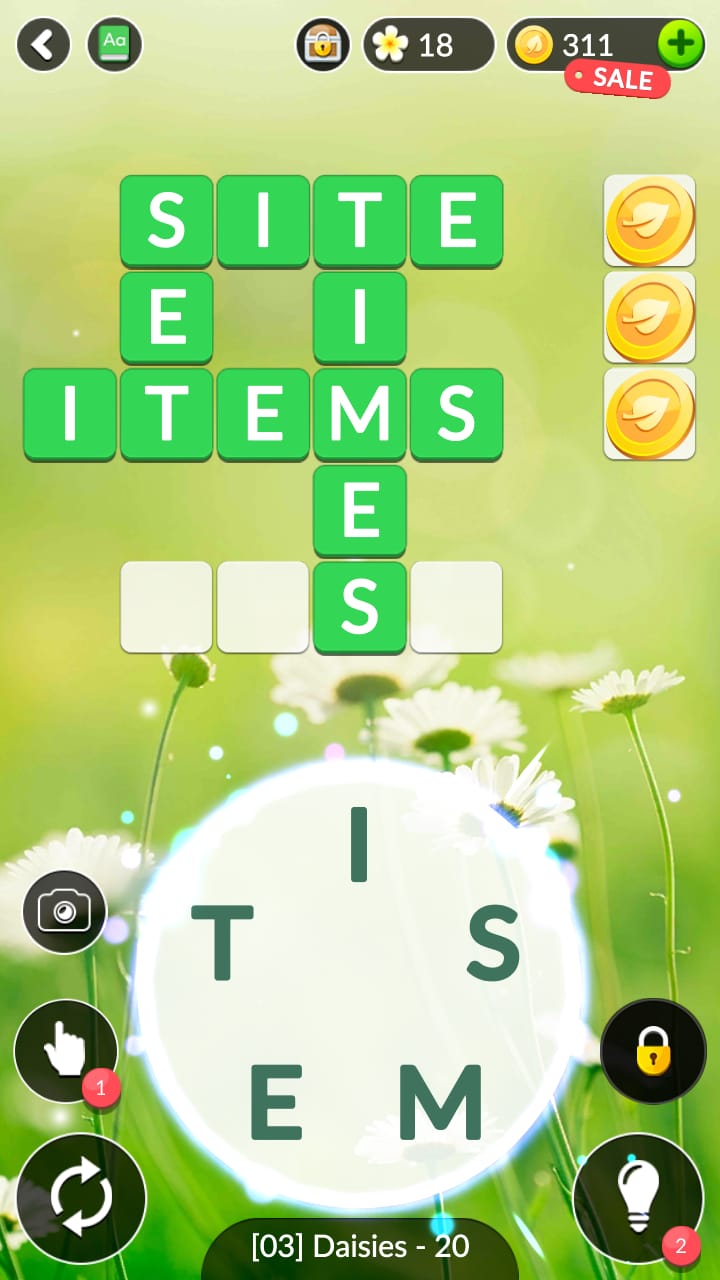The image size is (720, 1280).
Task: Select letter T in the wheel
Action: (x=222, y=941)
